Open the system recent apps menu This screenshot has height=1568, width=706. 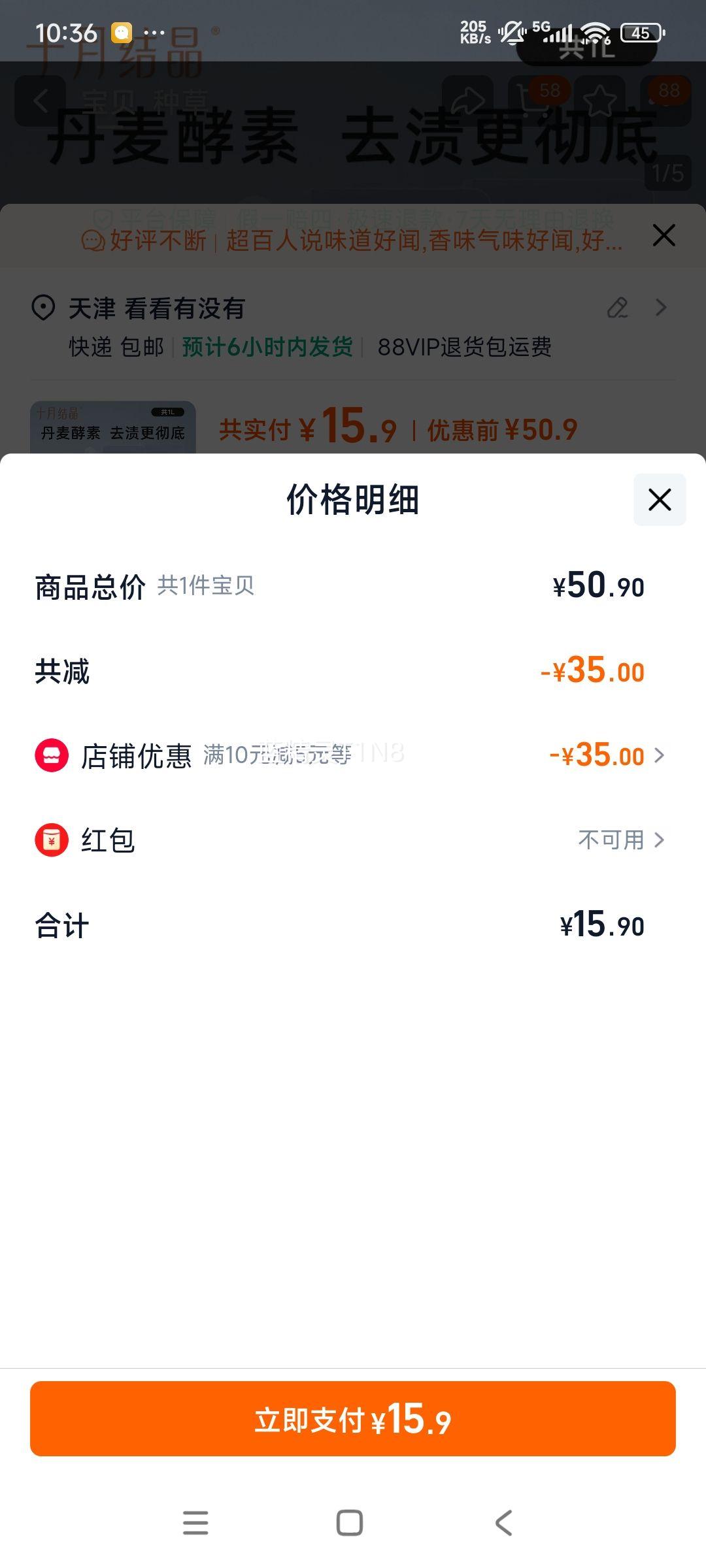(x=195, y=1523)
